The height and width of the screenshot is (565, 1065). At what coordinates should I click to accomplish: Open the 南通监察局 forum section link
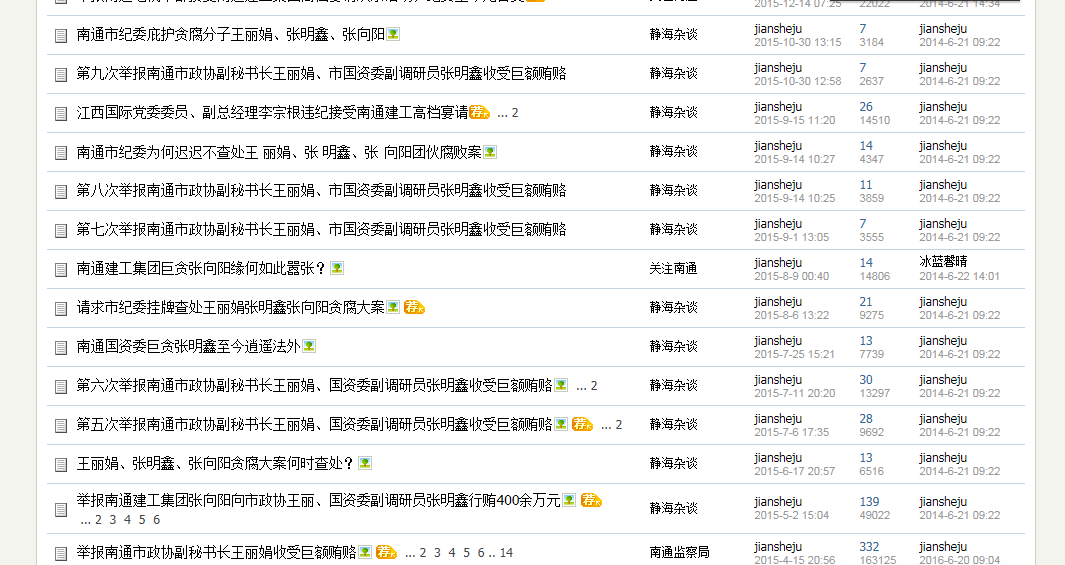coord(679,552)
